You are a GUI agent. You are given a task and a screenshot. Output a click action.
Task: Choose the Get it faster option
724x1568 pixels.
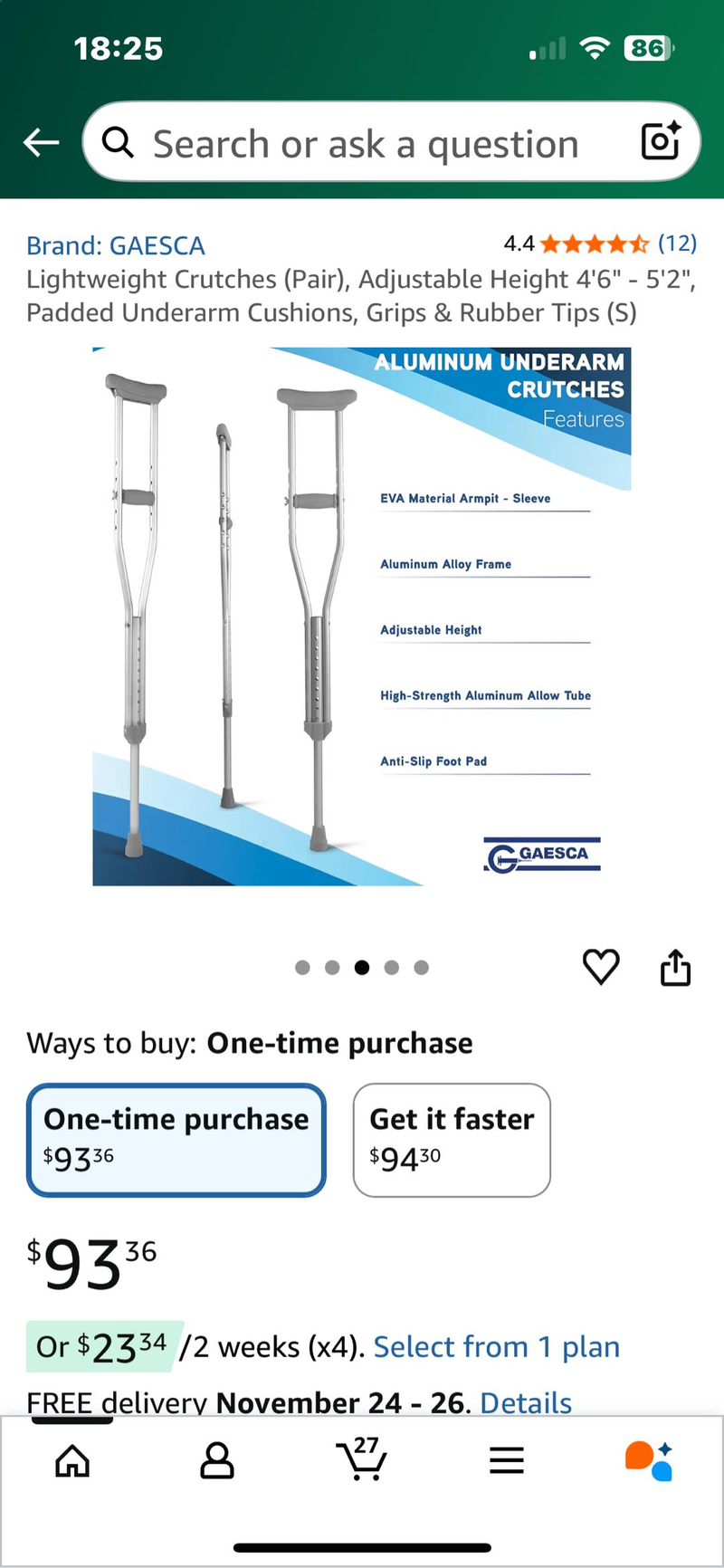click(x=452, y=1140)
